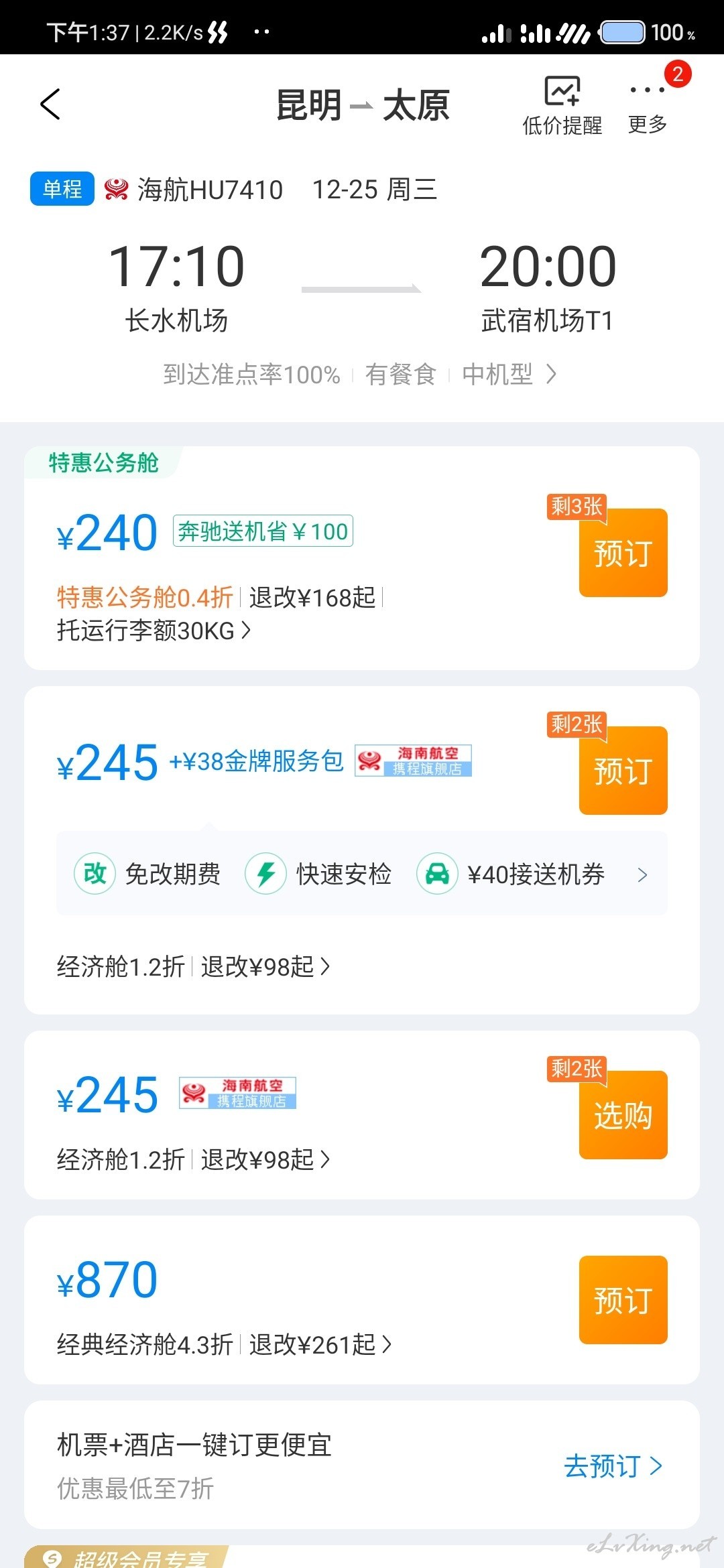View 退改¥261起 refund rules
This screenshot has height=1568, width=724.
[x=320, y=1344]
